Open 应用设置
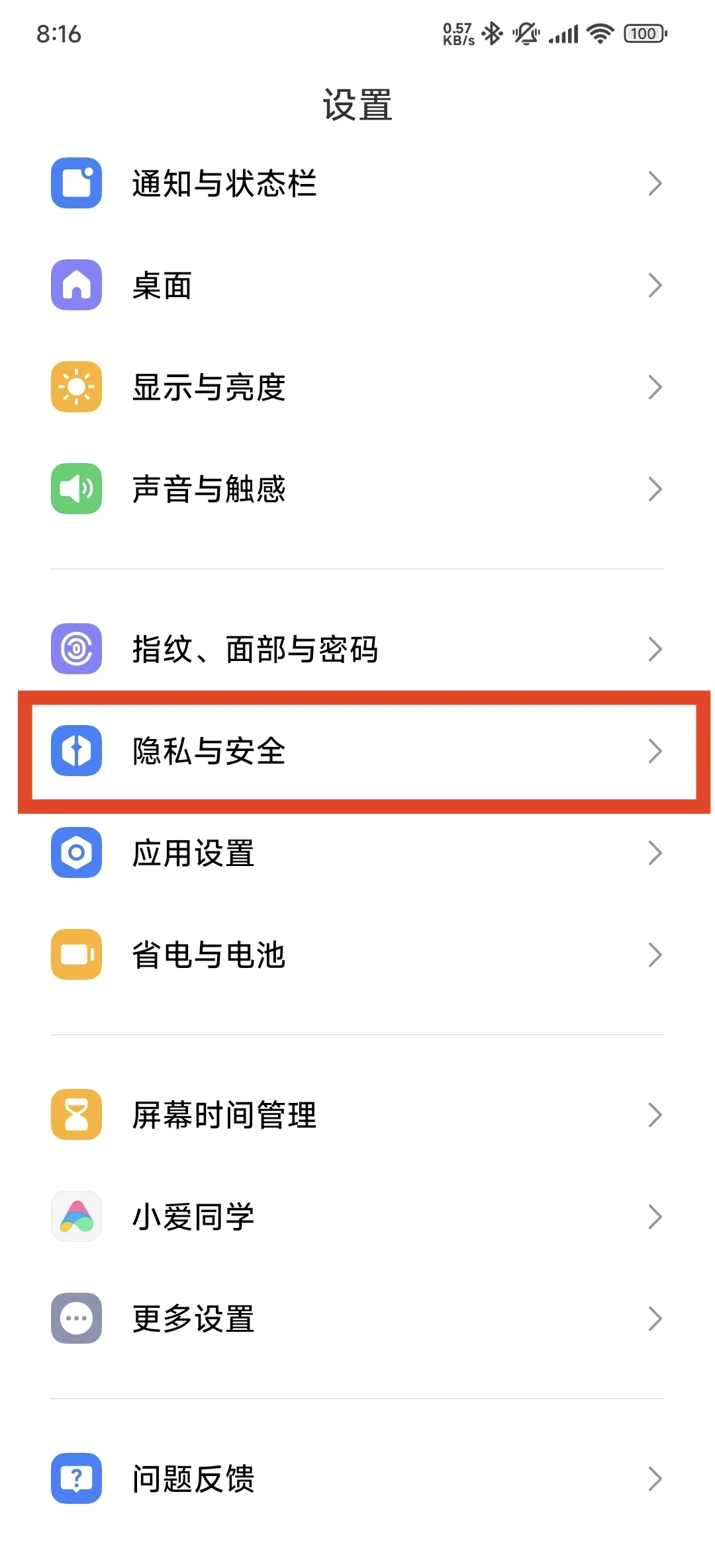Viewport: 715px width, 1568px height. 358,853
